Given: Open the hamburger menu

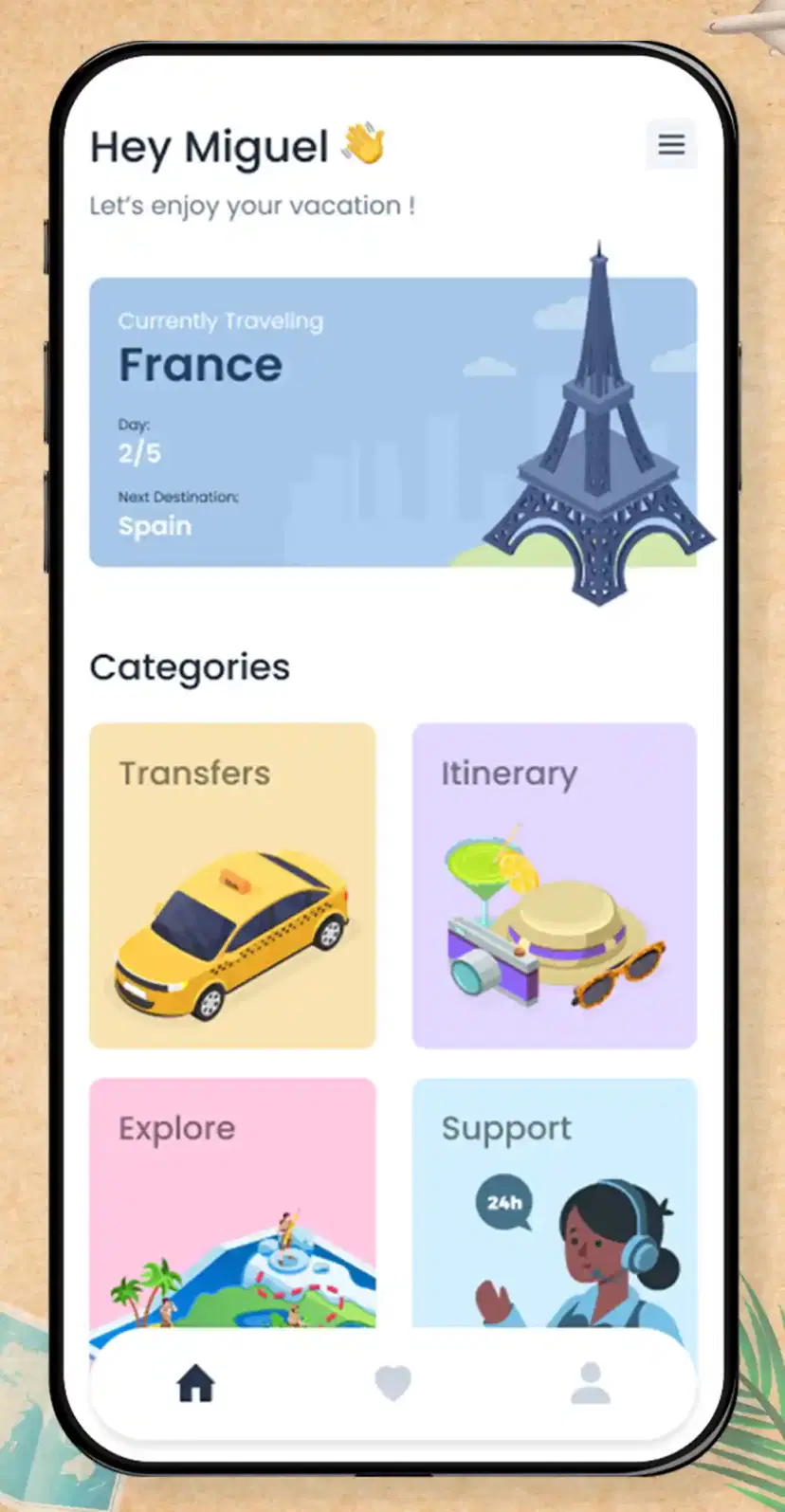Looking at the screenshot, I should click(x=671, y=144).
